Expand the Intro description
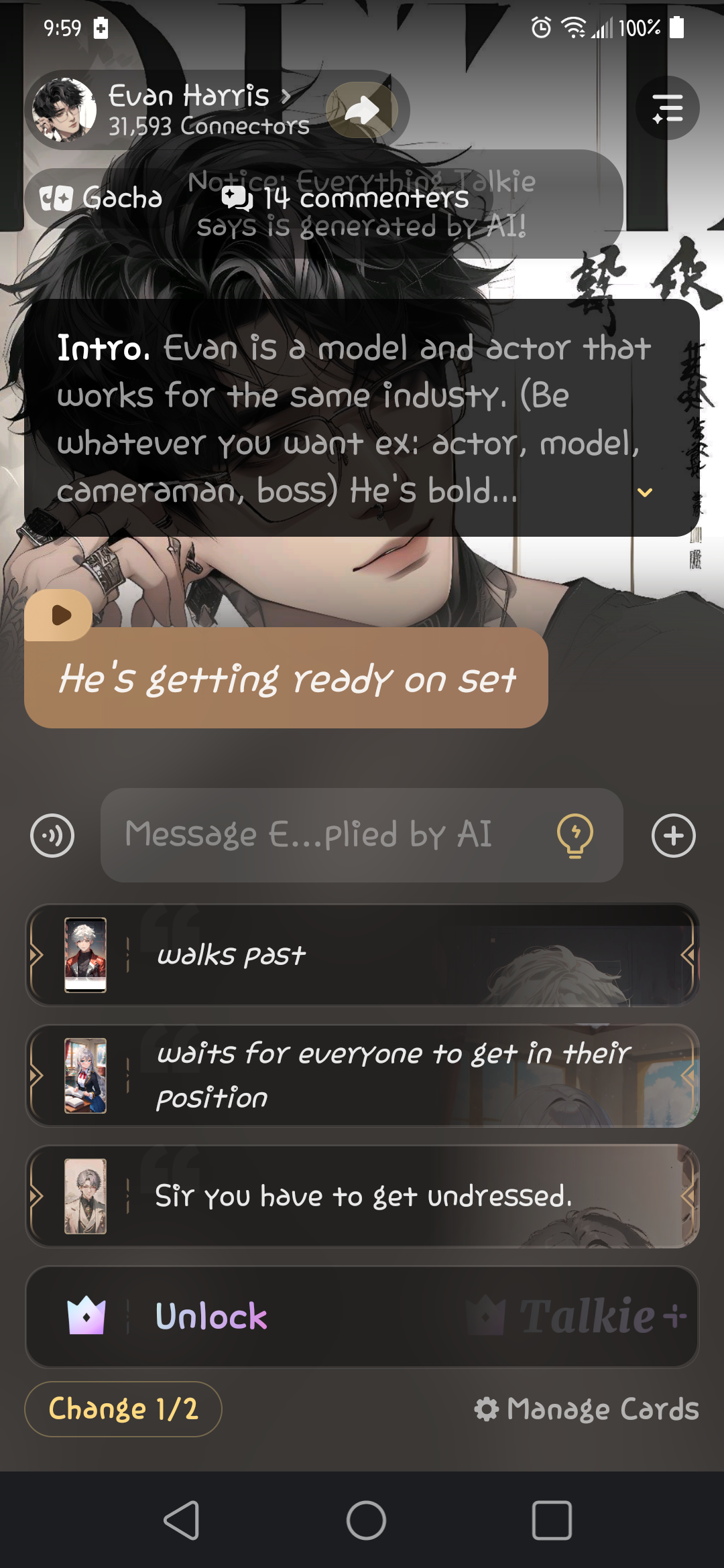Image resolution: width=724 pixels, height=1568 pixels. (644, 493)
